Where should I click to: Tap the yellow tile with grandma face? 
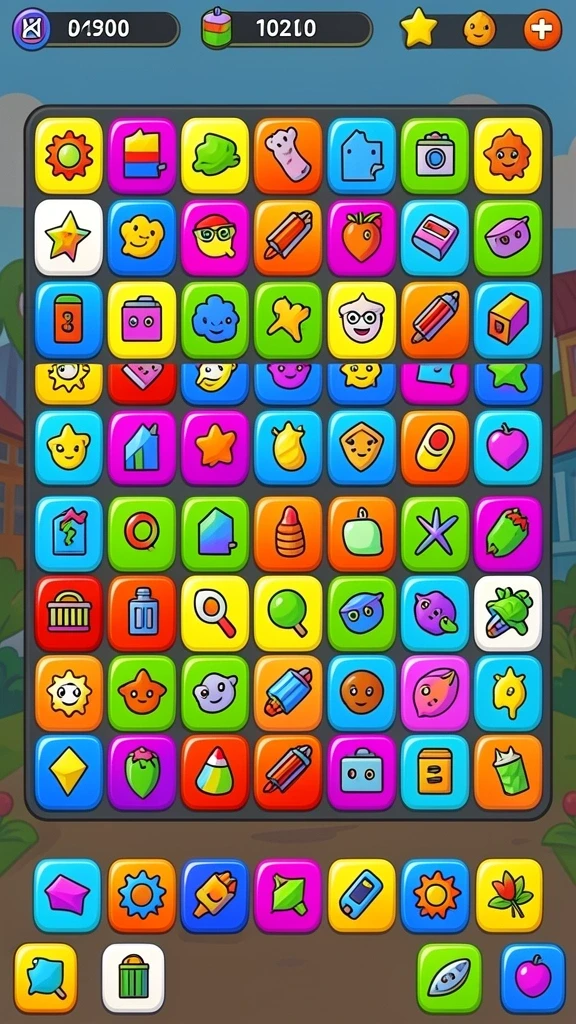click(361, 320)
